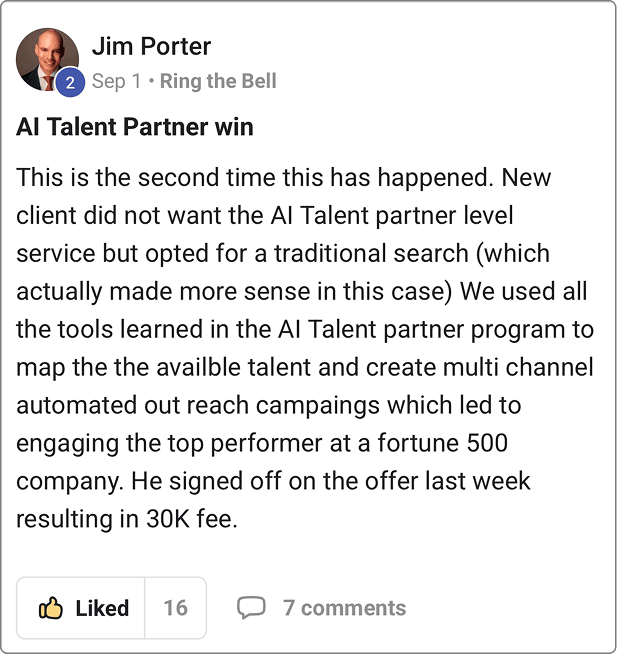View the 16 people who liked
The width and height of the screenshot is (617, 654).
click(175, 608)
